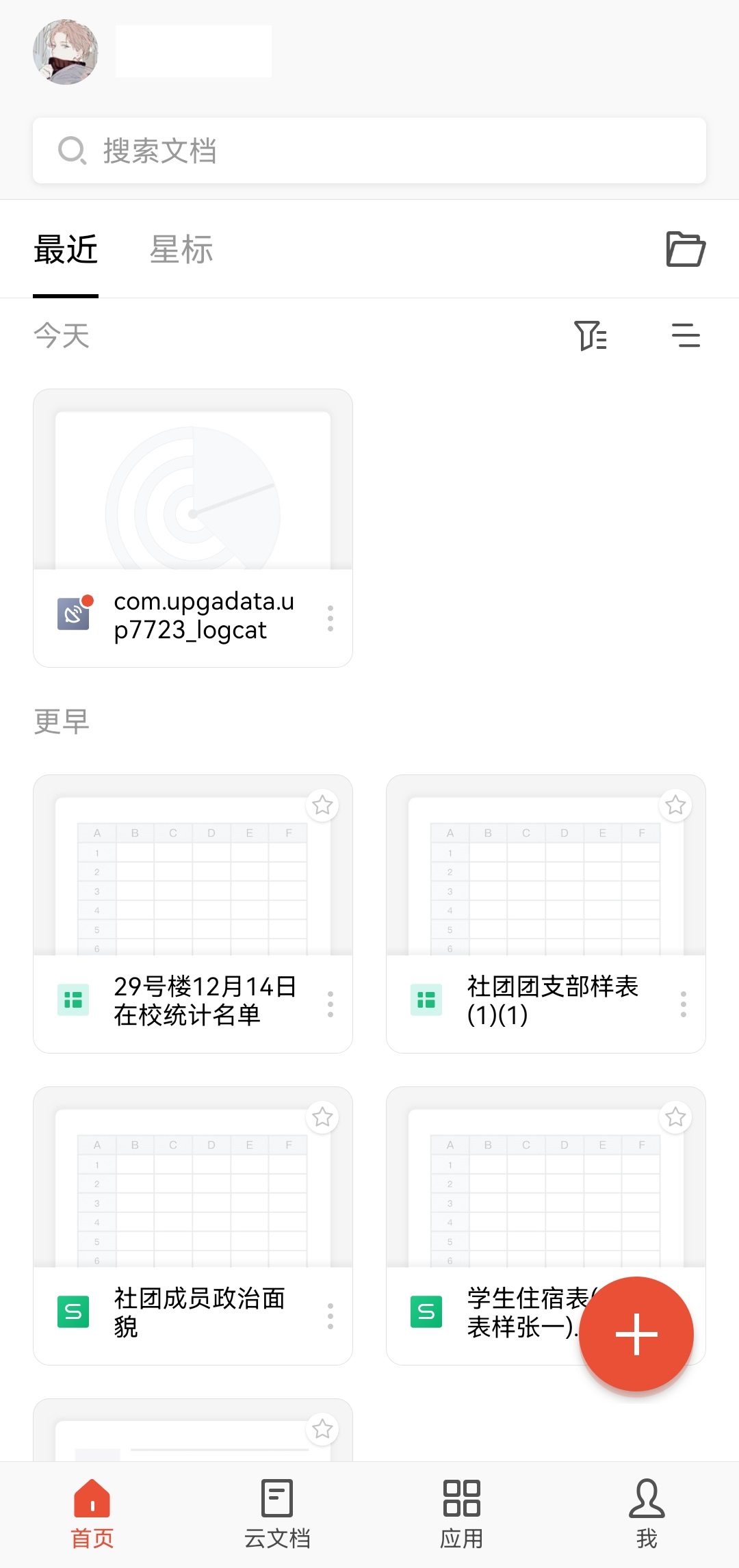Star the 29号楼12月14日在校统计名单 sheet

(x=322, y=805)
